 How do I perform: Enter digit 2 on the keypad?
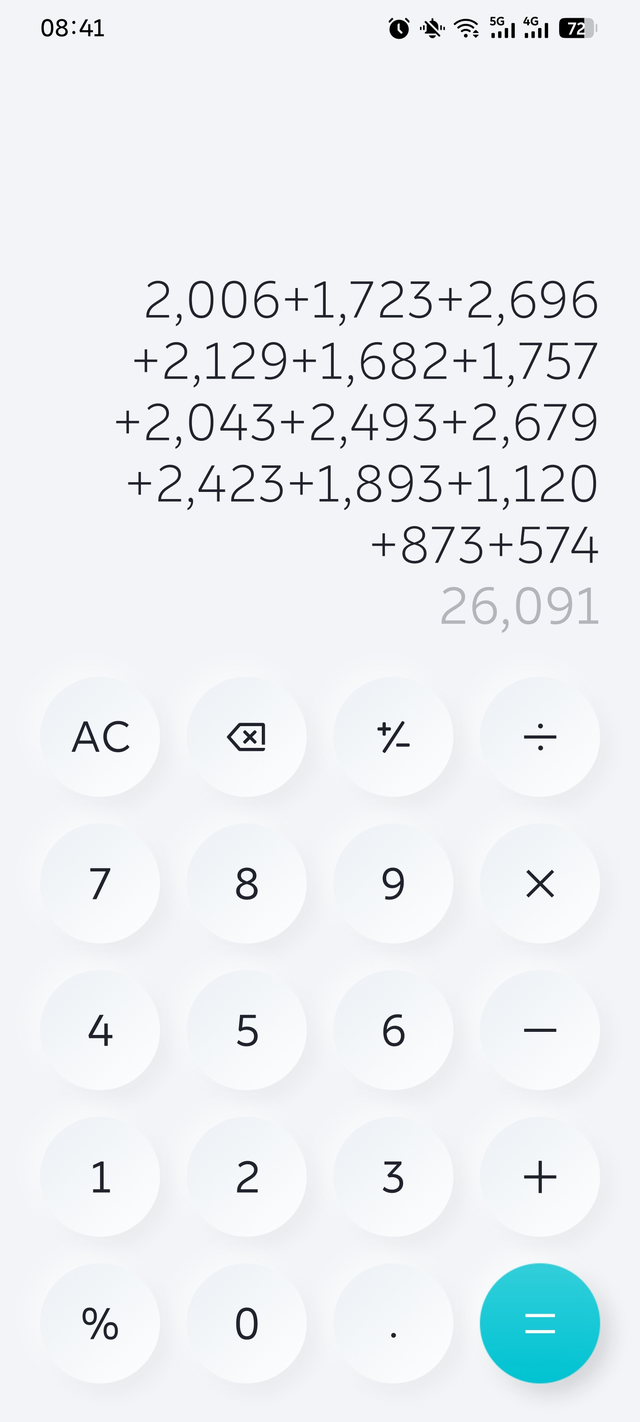[x=247, y=1177]
